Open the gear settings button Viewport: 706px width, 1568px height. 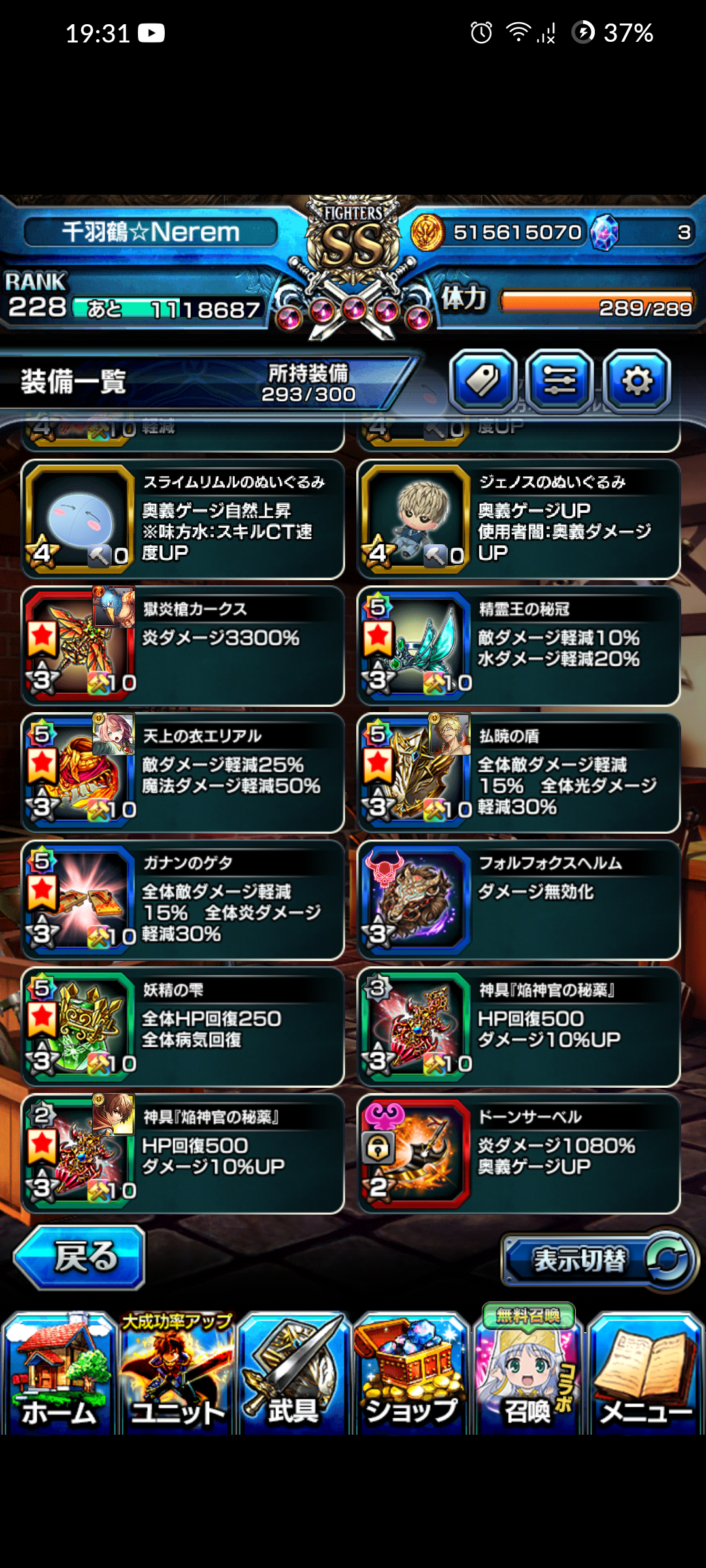point(637,381)
